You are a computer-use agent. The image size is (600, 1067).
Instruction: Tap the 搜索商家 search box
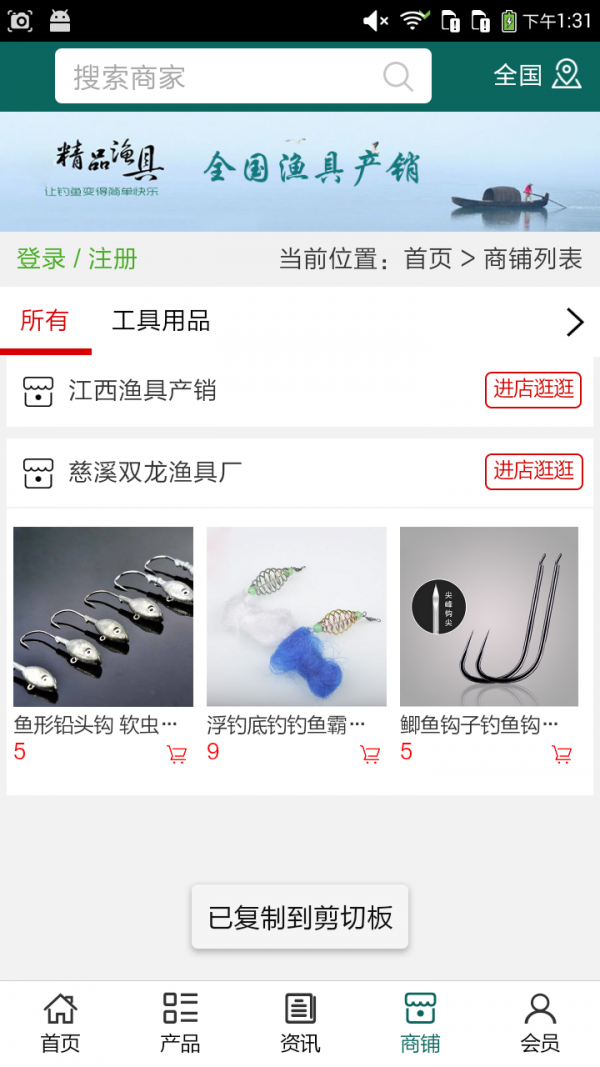(x=225, y=77)
